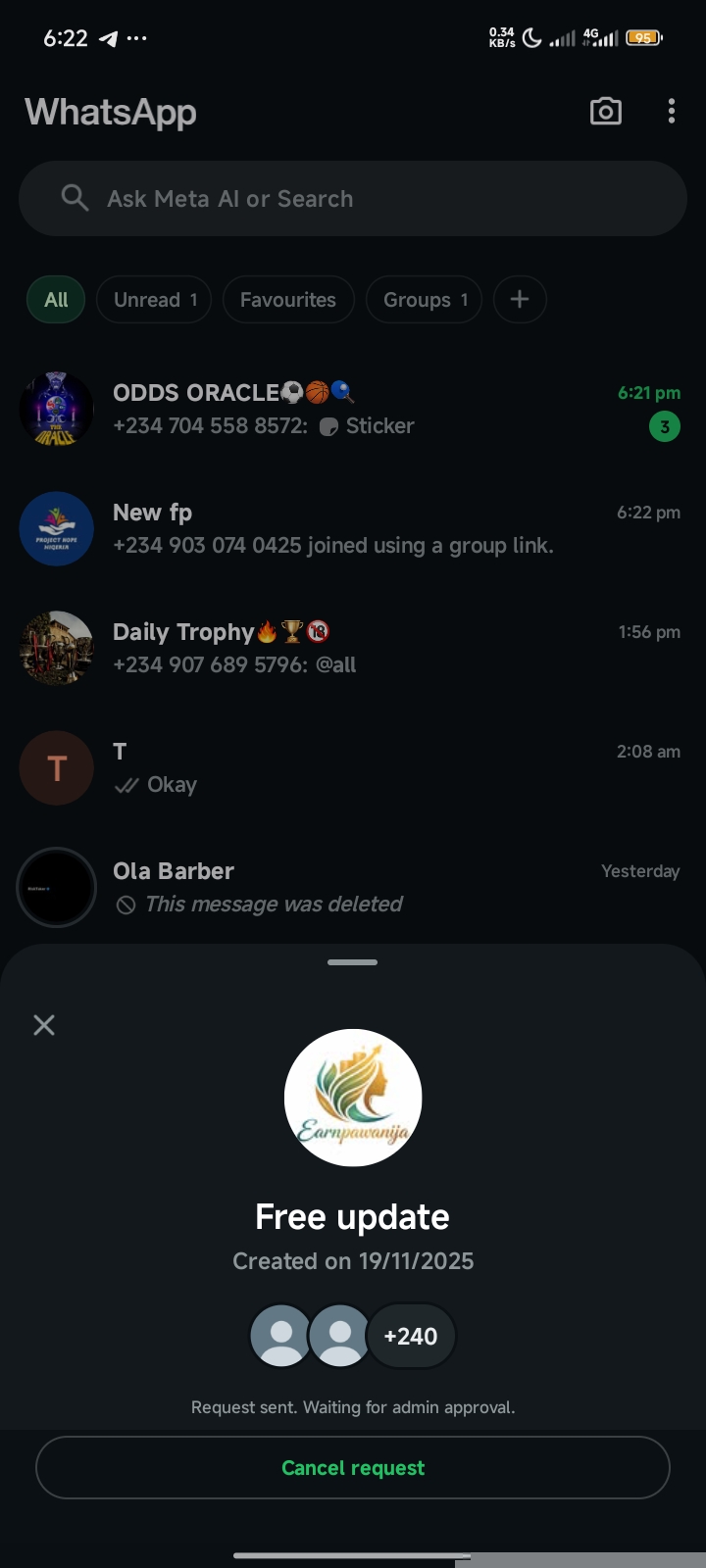This screenshot has width=706, height=1568.
Task: Open the chat with T
Action: [x=353, y=768]
